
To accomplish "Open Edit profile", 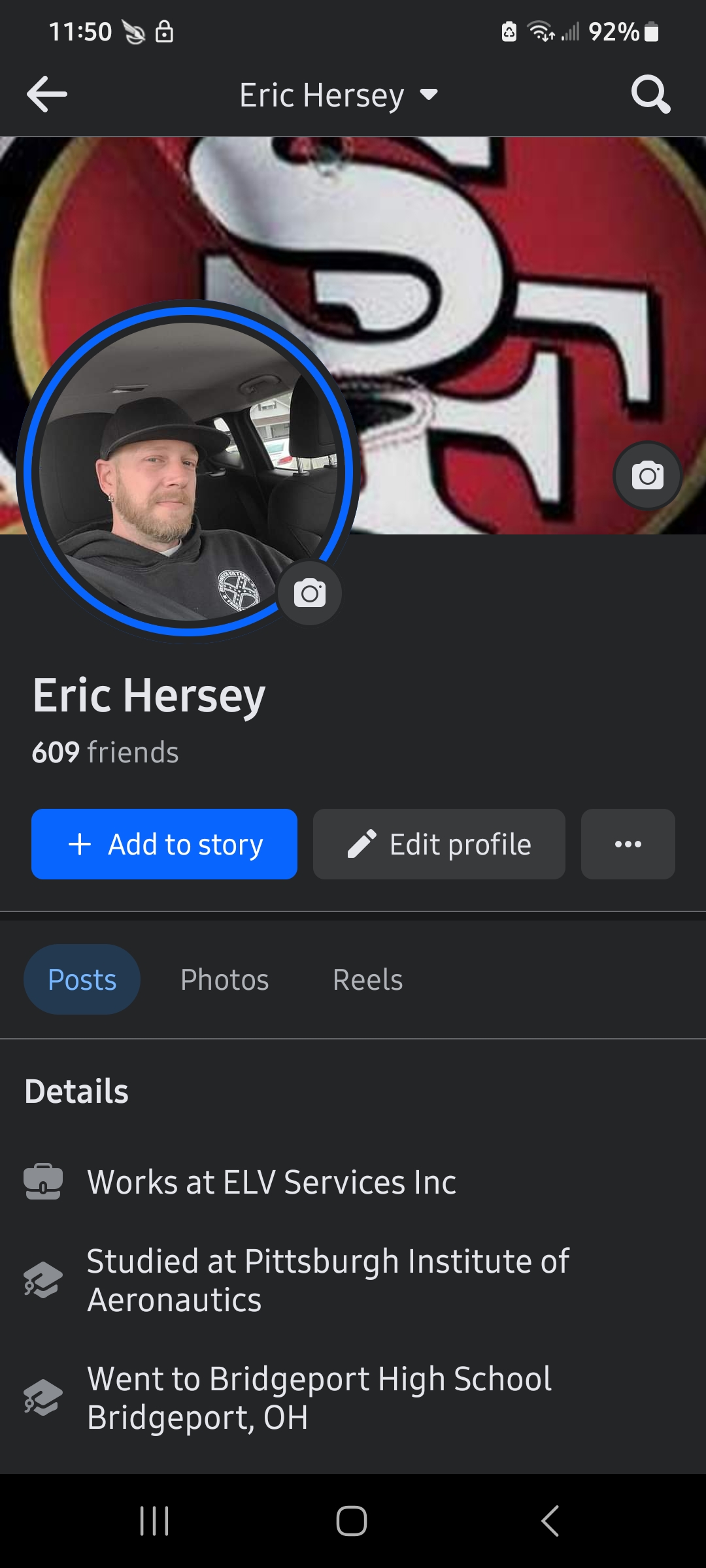I will [439, 844].
